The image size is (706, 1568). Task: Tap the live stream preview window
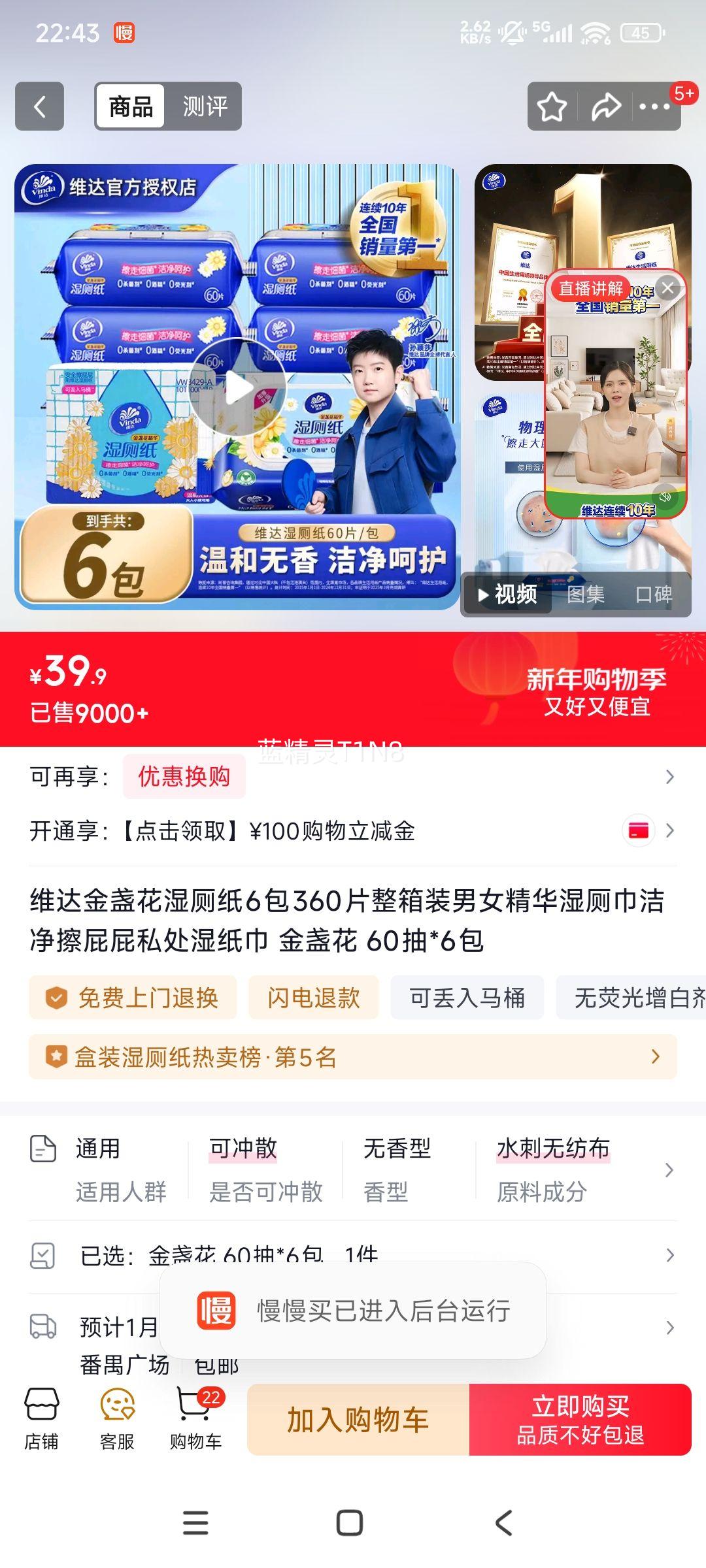click(x=613, y=392)
